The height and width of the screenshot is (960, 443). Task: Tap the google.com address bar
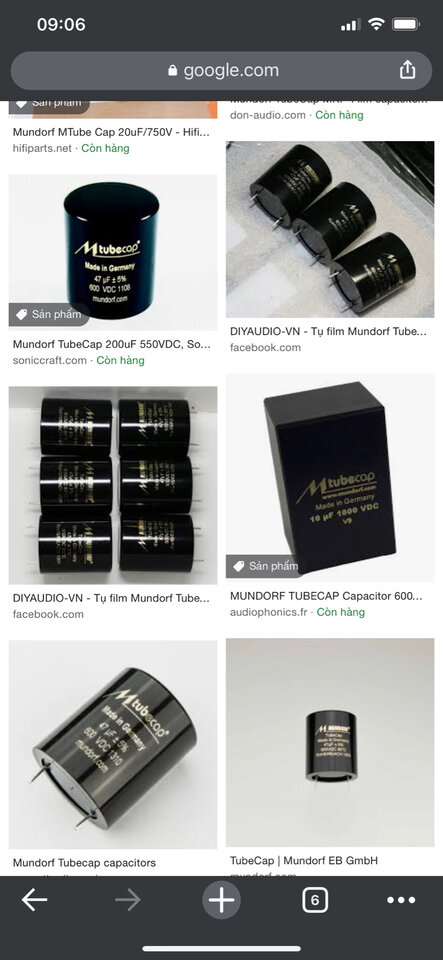(x=222, y=71)
